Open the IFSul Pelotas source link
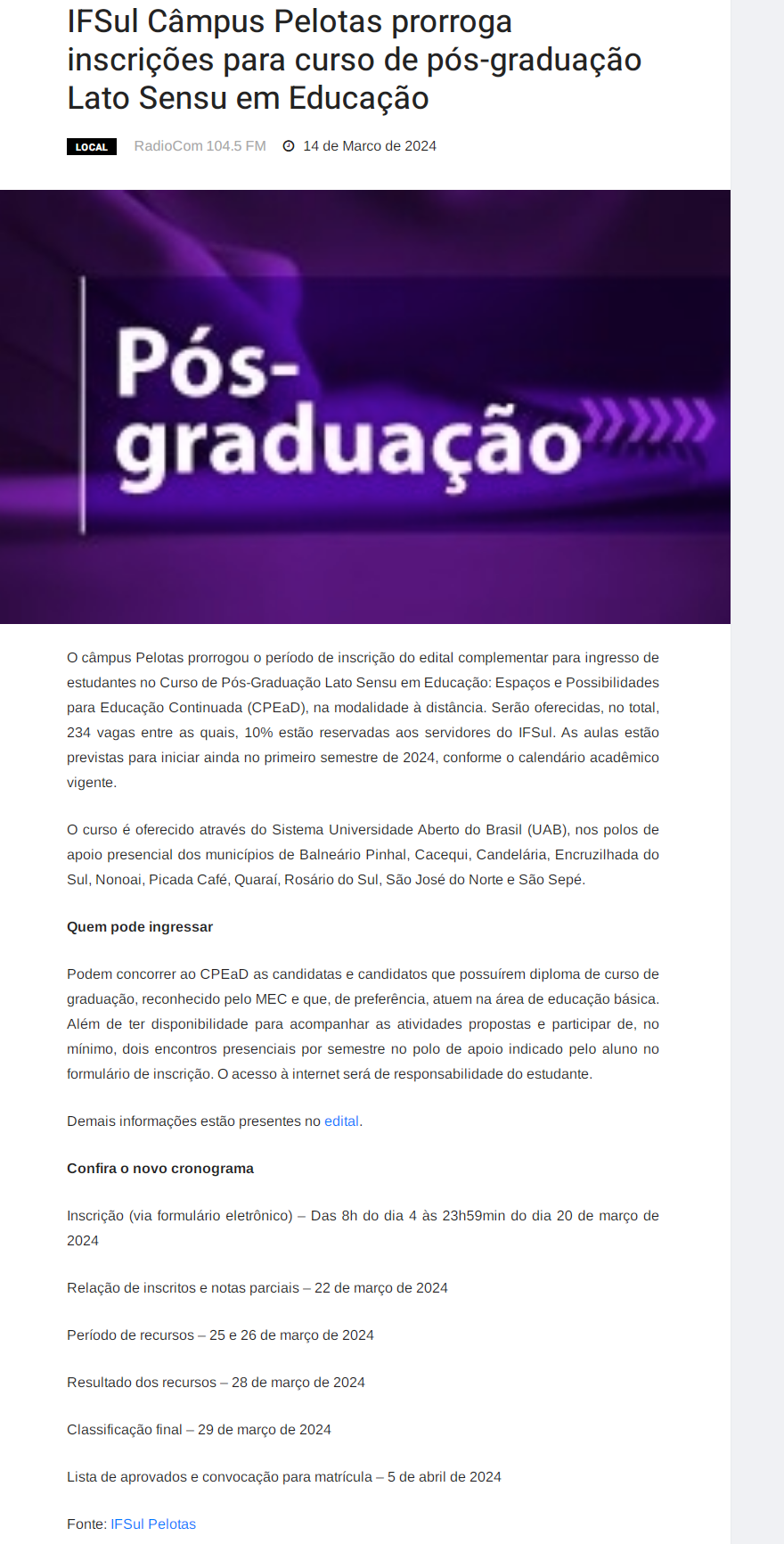784x1544 pixels. [153, 1524]
